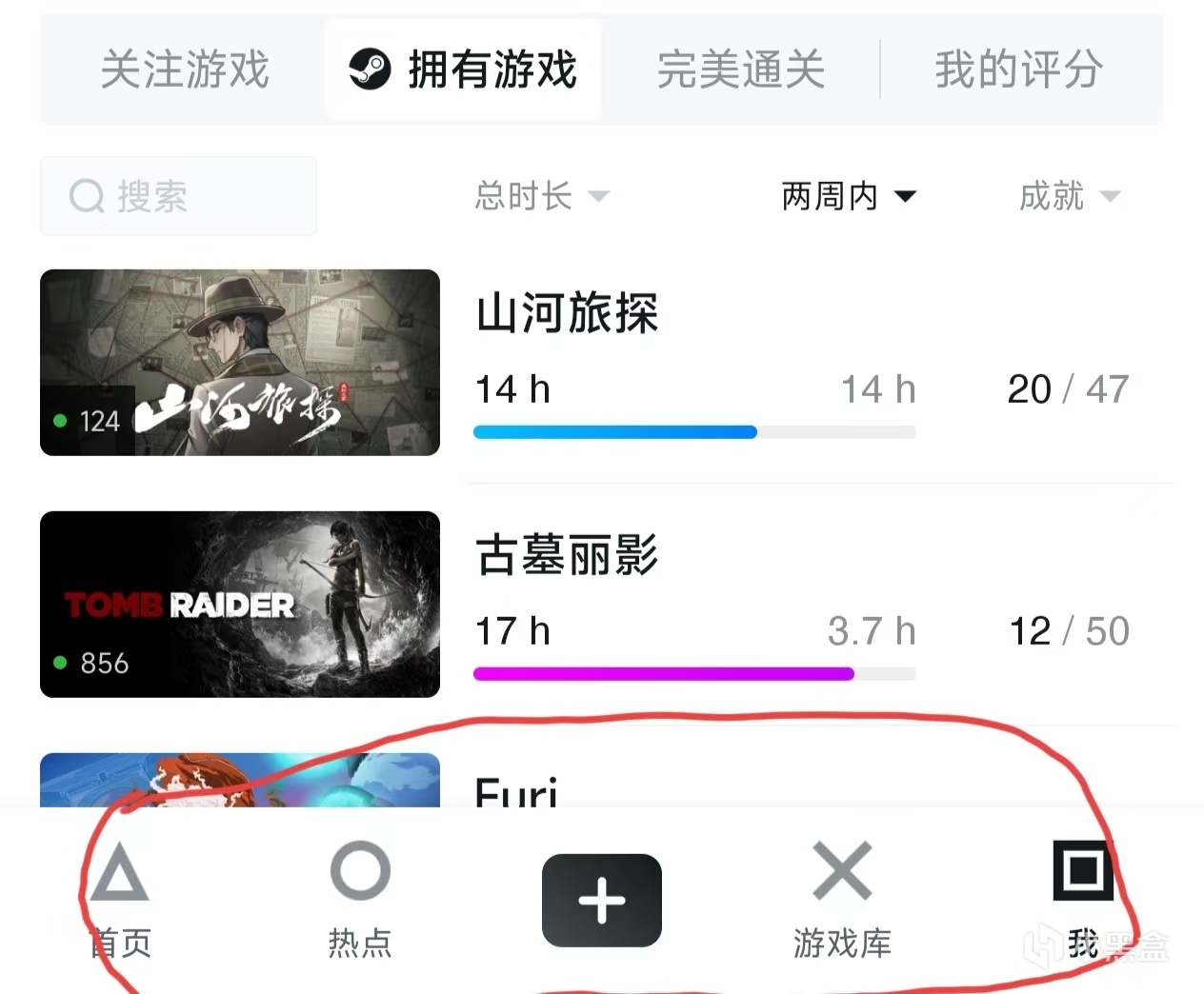Select the 拥有游戏 tab
Image resolution: width=1204 pixels, height=994 pixels.
464,70
